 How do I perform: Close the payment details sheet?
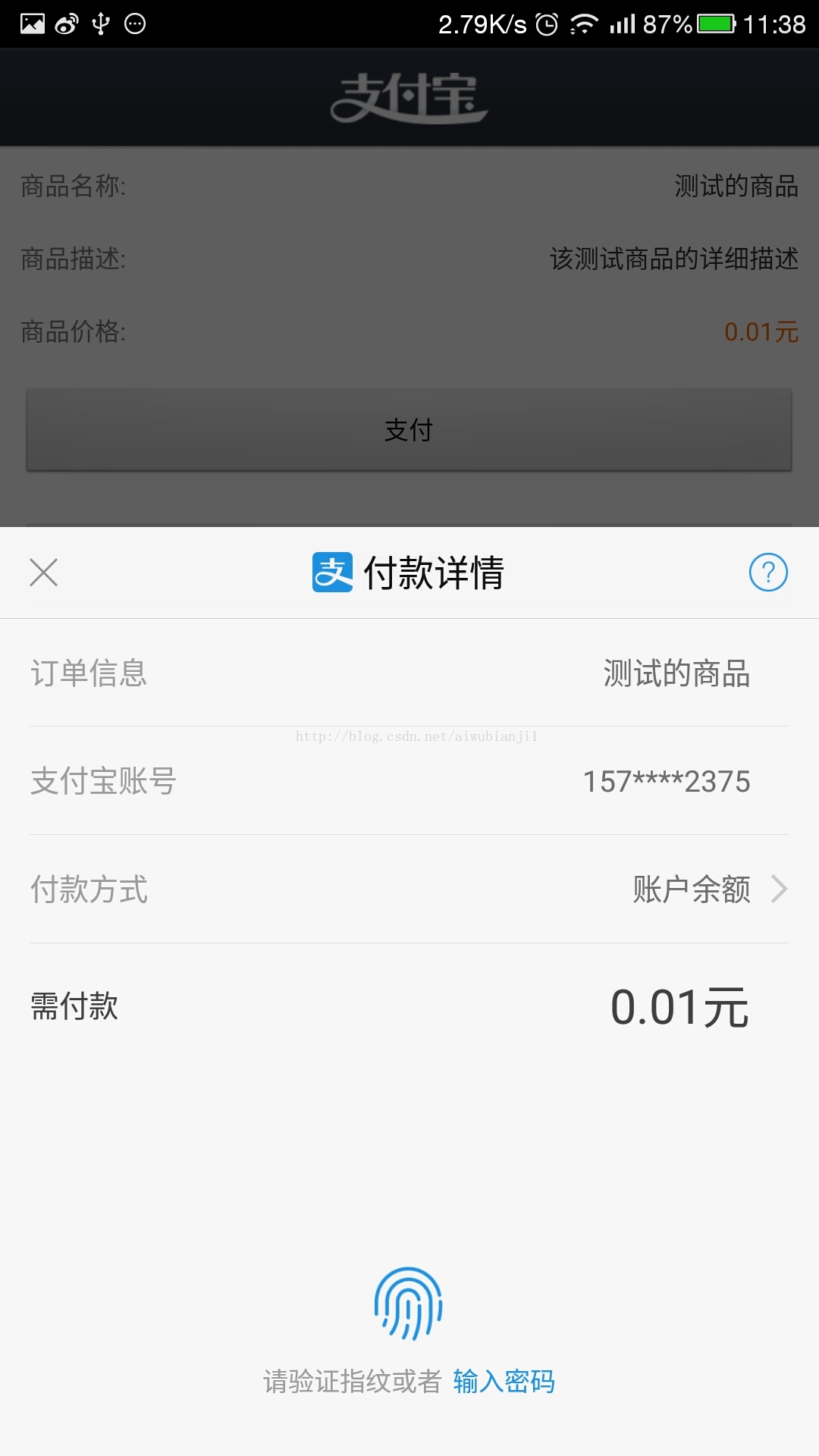coord(43,573)
